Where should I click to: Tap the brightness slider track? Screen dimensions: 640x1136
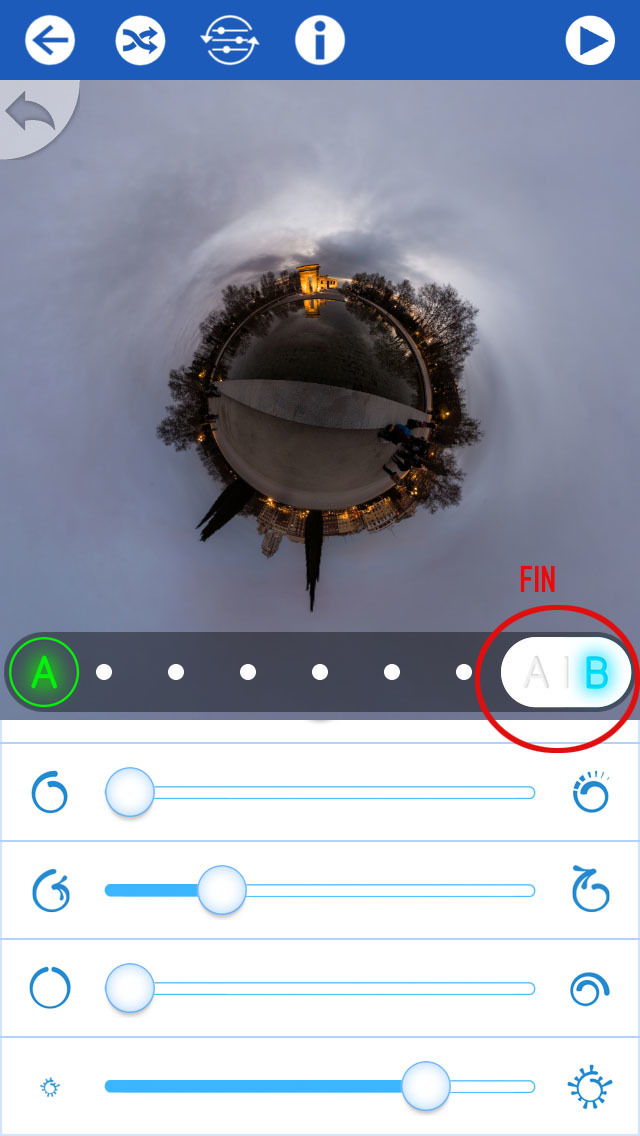[x=320, y=1086]
